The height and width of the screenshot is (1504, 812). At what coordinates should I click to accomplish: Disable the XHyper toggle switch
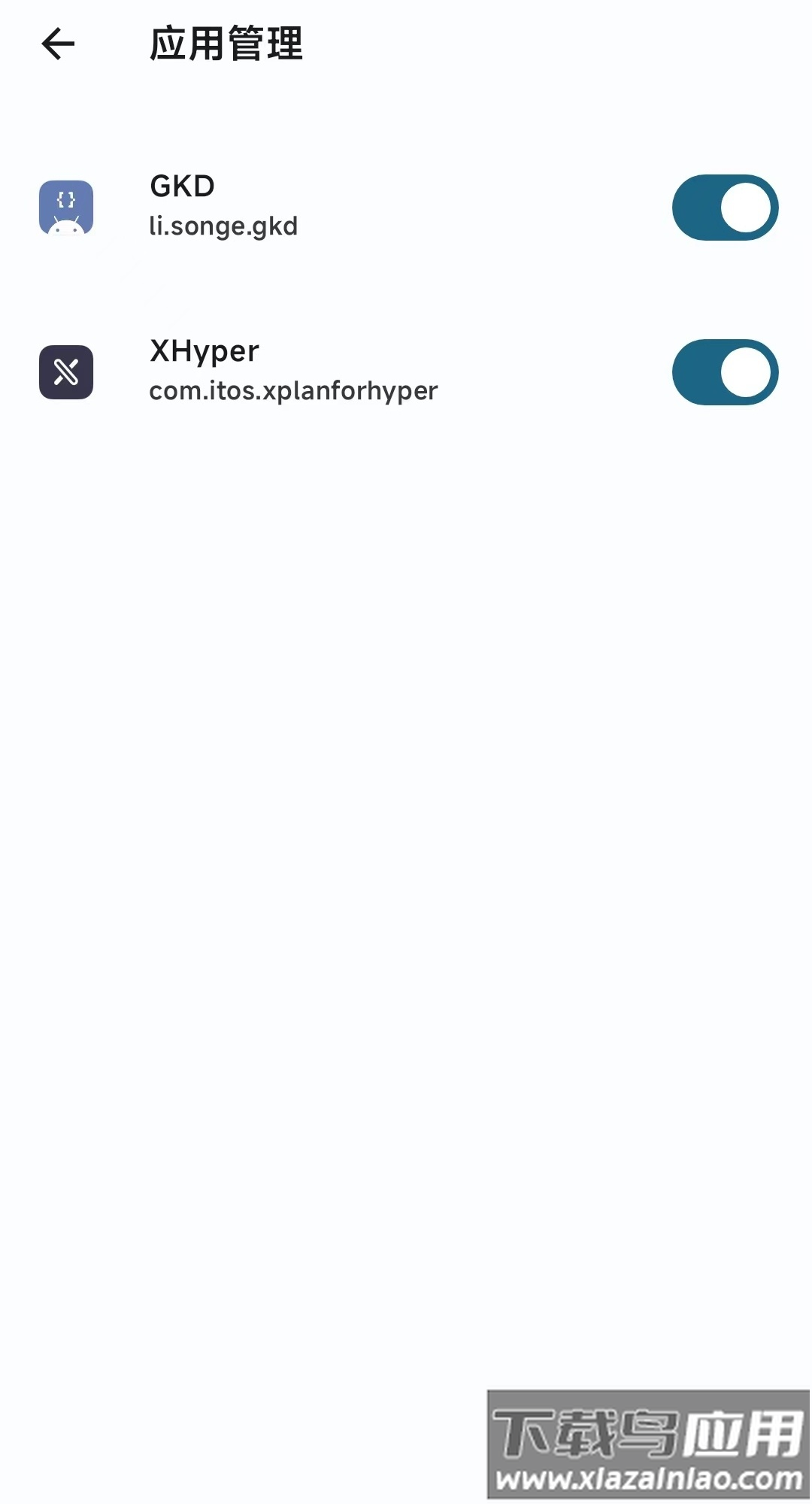pos(724,371)
